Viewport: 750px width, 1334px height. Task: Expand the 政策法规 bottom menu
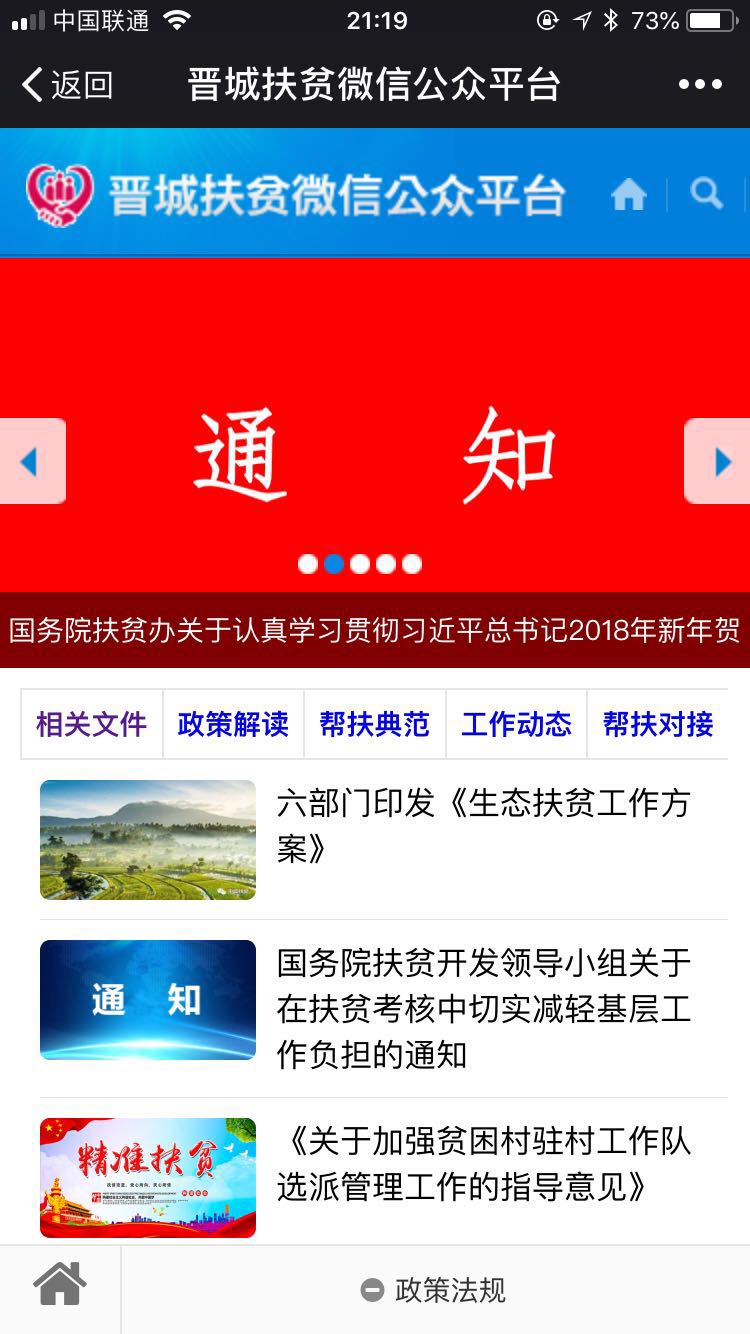[434, 1290]
